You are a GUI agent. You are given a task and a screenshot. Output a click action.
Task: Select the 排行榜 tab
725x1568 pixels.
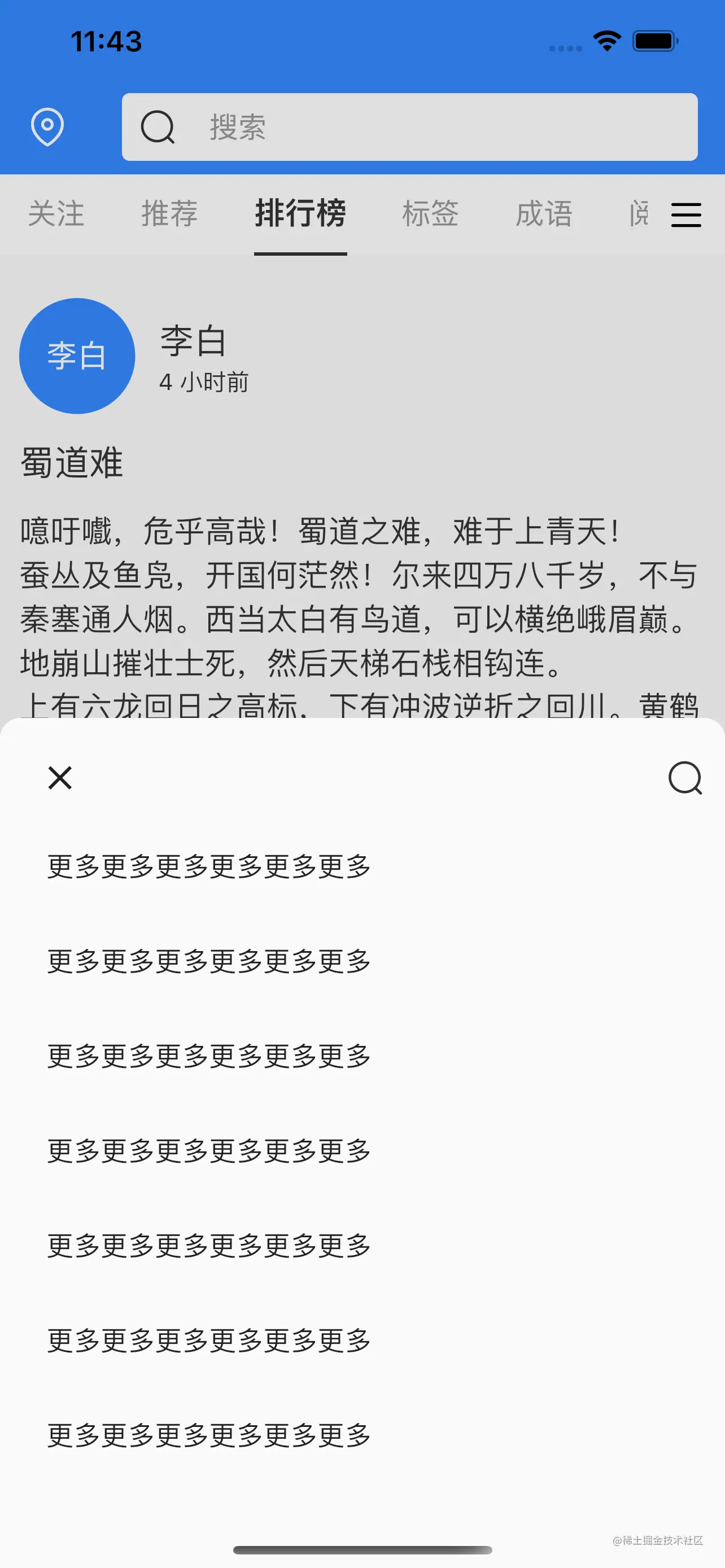[300, 214]
